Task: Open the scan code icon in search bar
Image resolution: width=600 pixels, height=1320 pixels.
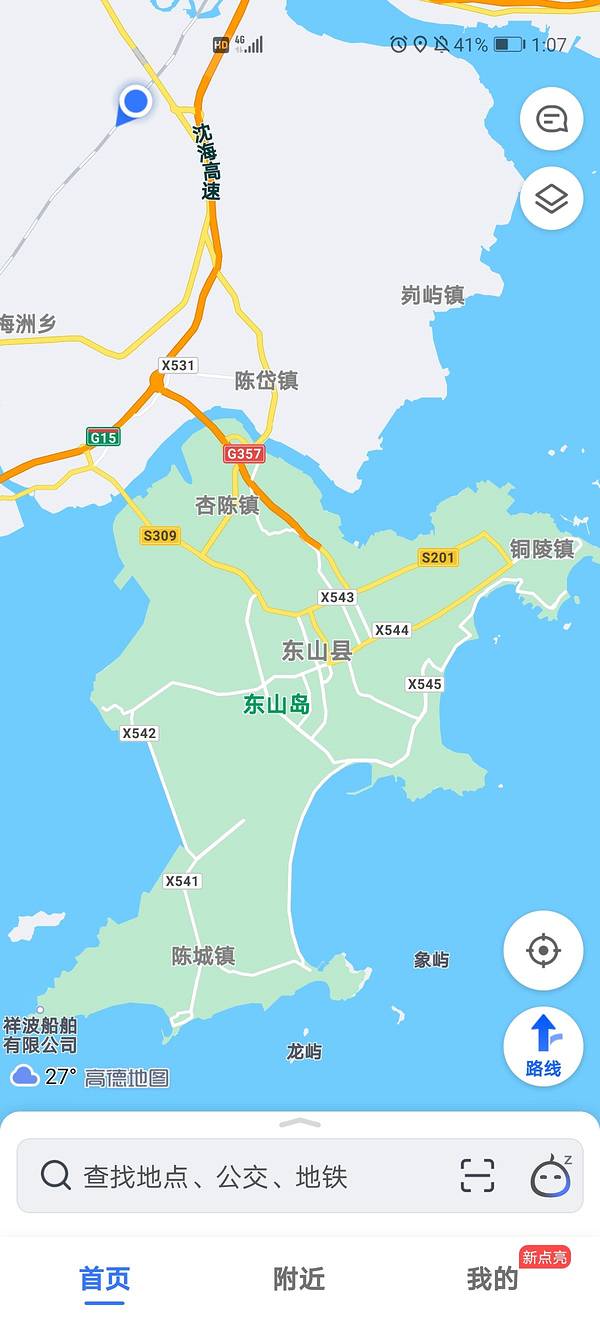Action: coord(478,1176)
